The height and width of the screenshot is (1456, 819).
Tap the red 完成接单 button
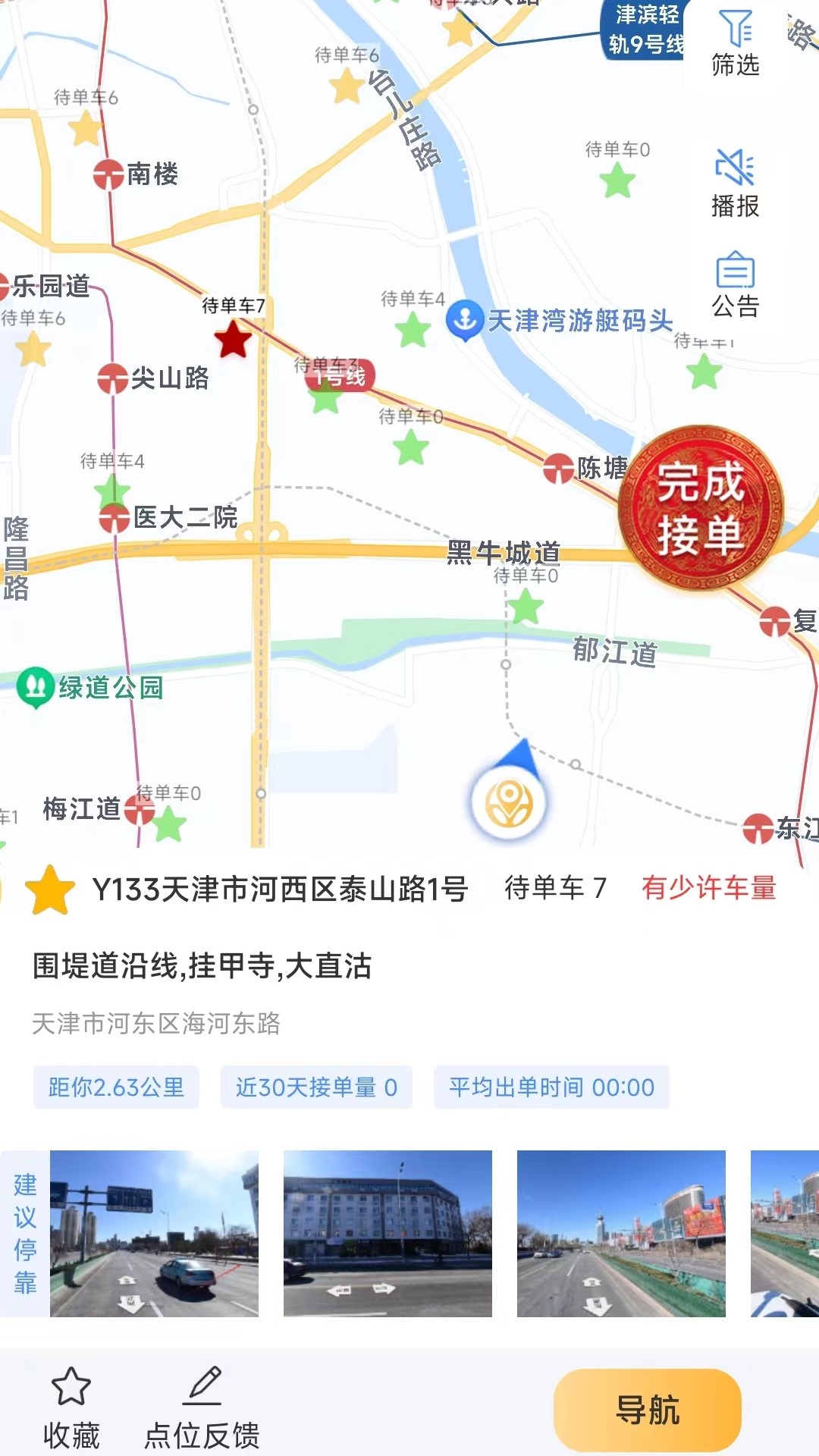coord(700,508)
